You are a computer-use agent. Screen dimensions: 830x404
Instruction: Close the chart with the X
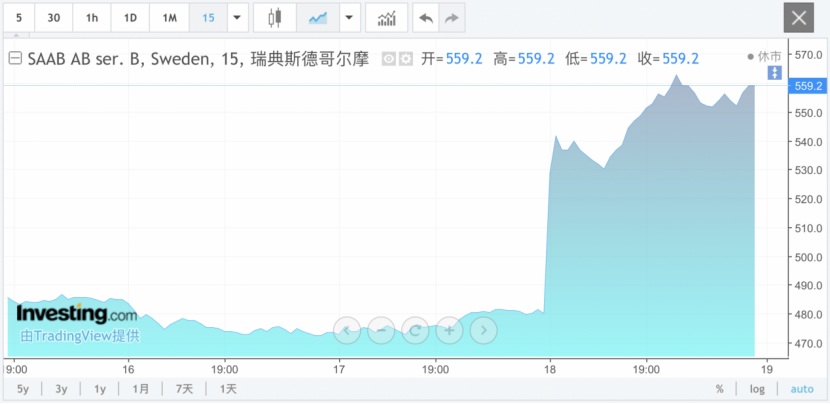pos(798,18)
